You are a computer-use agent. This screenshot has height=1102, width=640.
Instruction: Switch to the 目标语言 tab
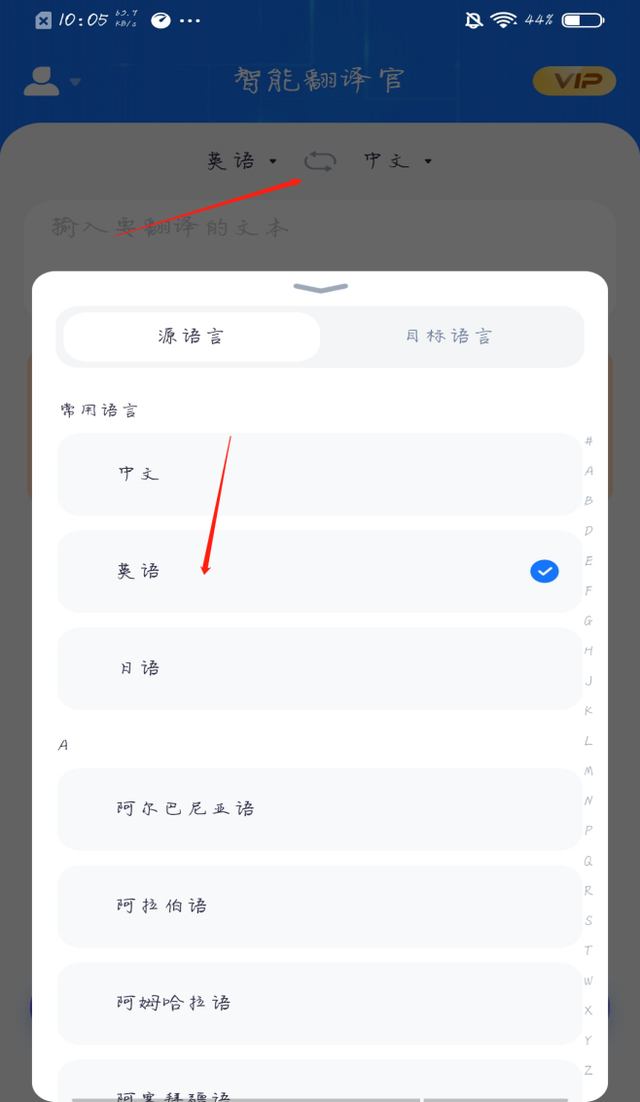tap(449, 336)
